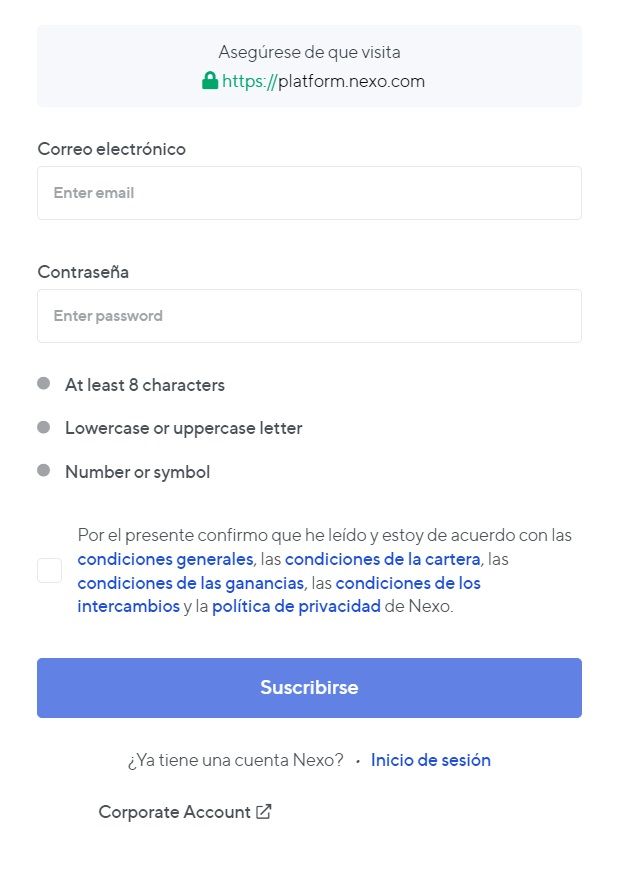Go to Inicio de sesión
The image size is (618, 870).
point(430,760)
